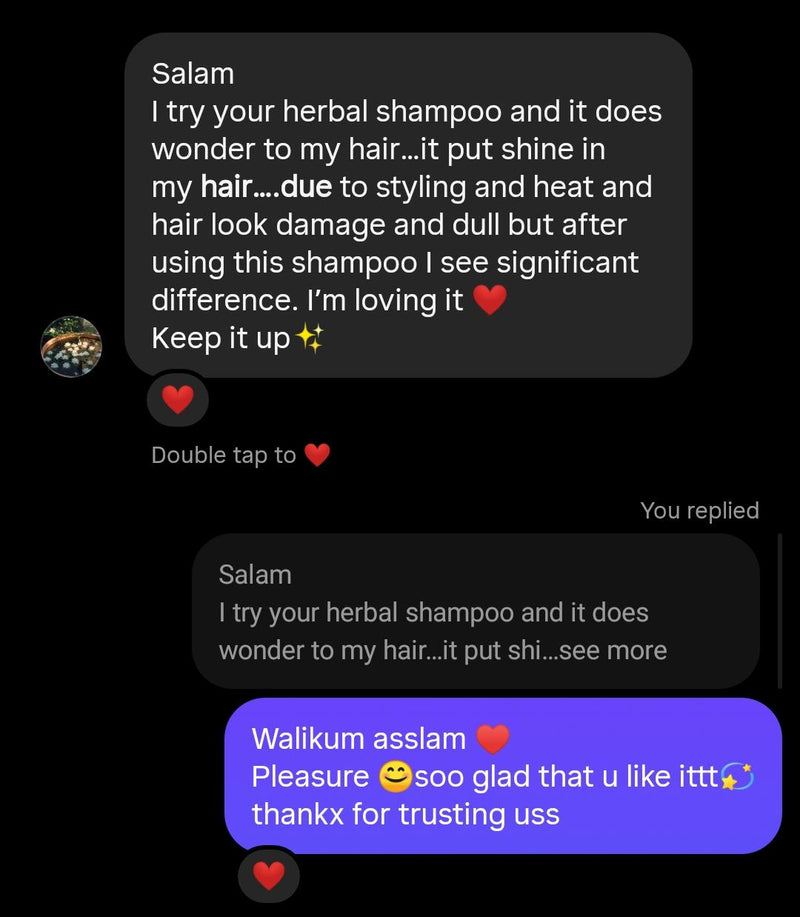Tap the 'Double tap to' hint text

click(x=222, y=454)
